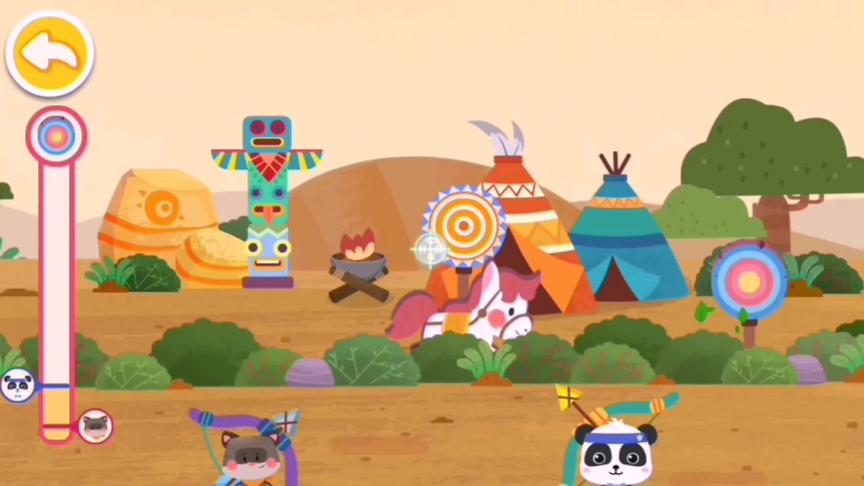
Task: Shoot the sunburst target by the tent
Action: pos(466,226)
